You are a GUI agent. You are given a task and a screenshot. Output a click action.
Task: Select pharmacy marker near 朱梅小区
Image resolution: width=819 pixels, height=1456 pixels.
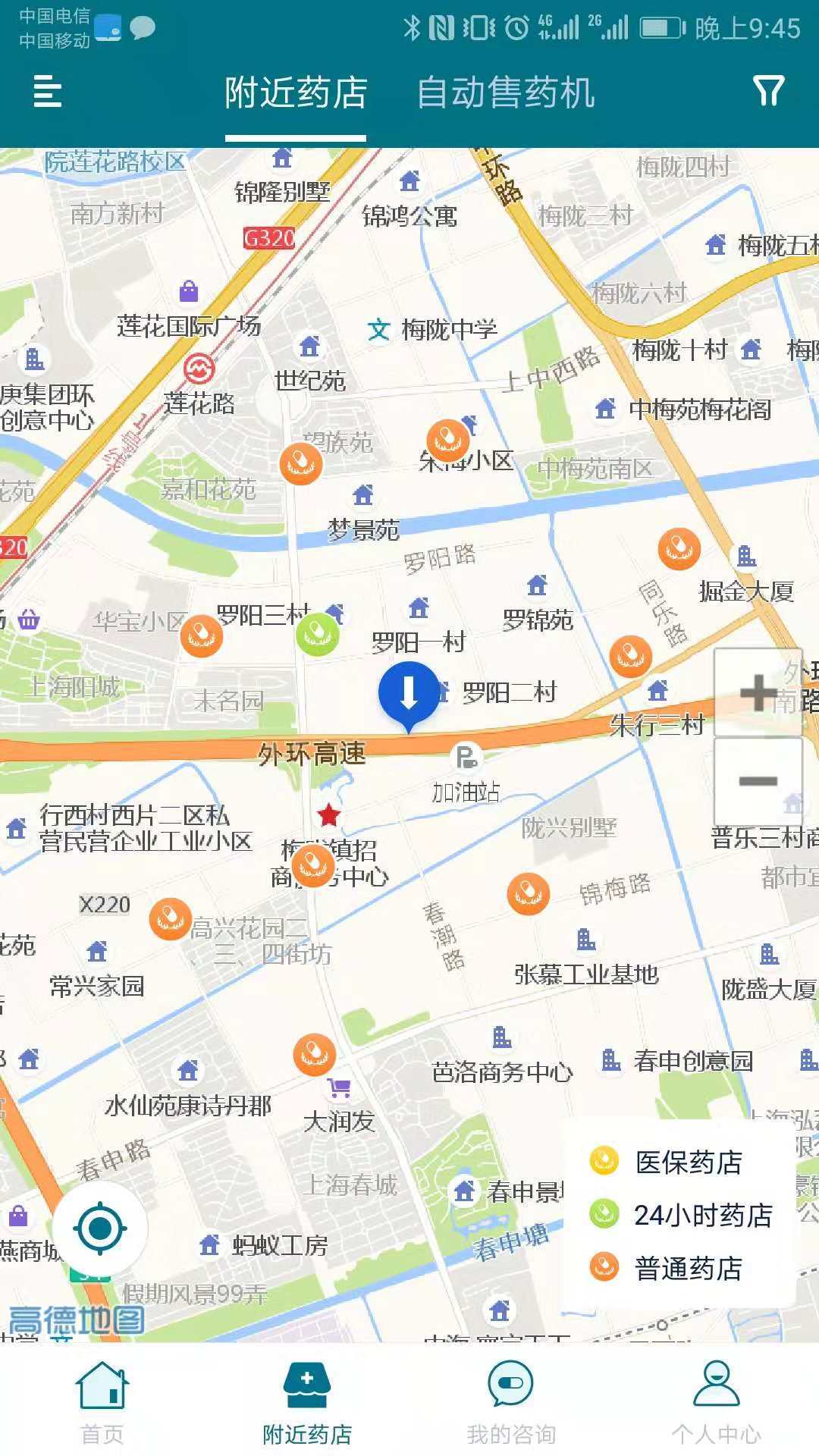(x=447, y=441)
